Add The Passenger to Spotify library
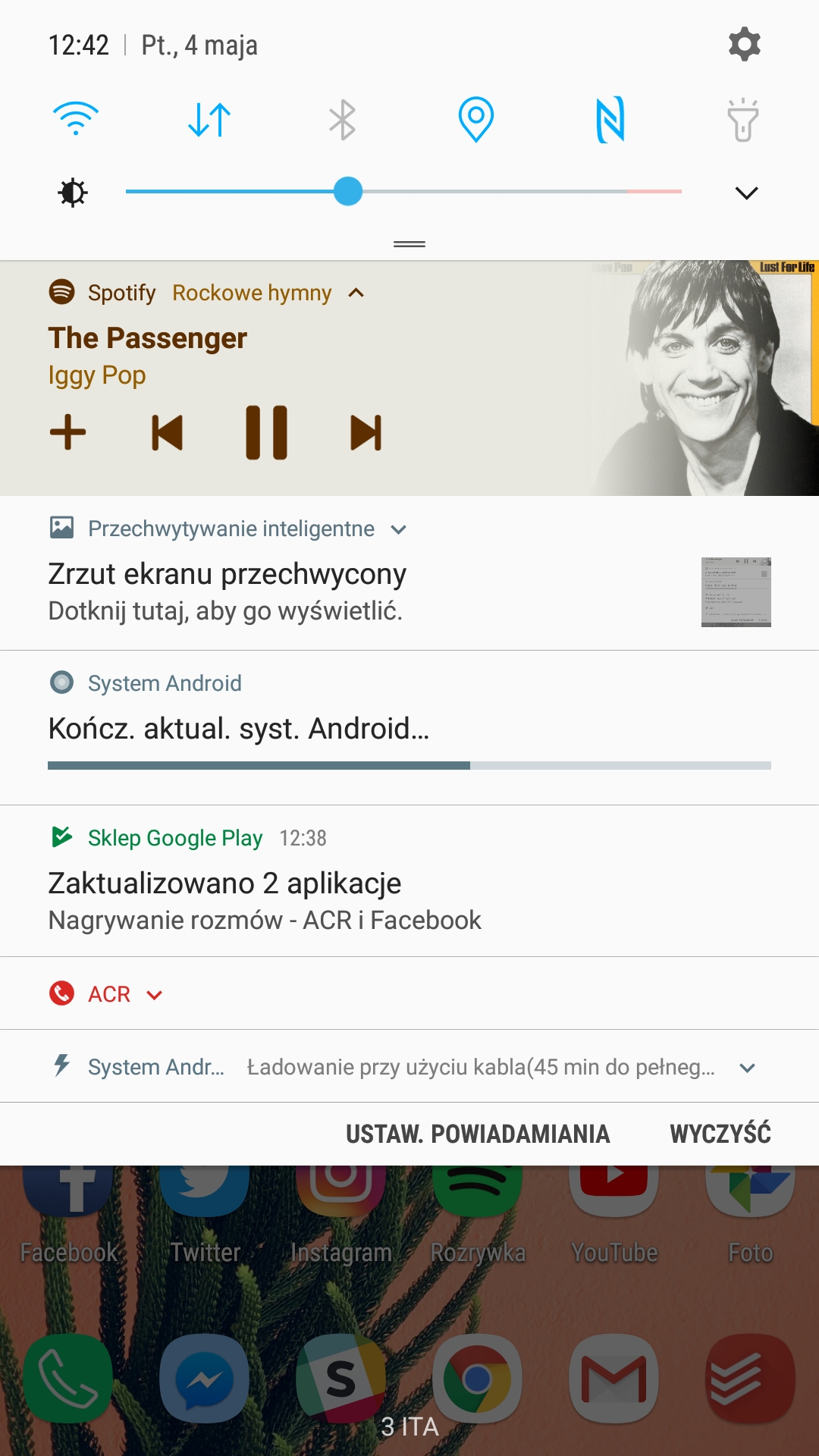The image size is (819, 1456). click(x=68, y=432)
